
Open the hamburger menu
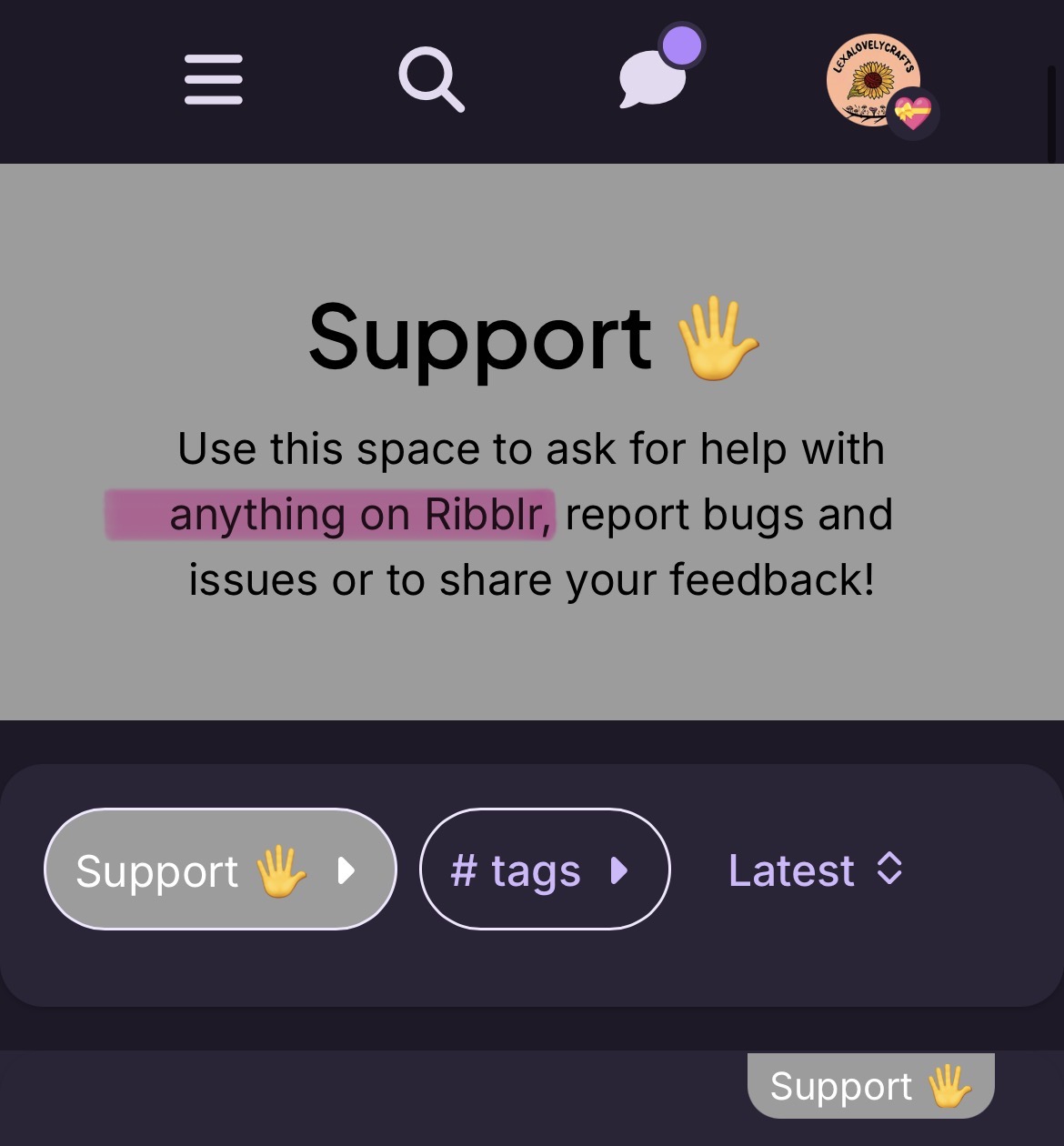[213, 79]
